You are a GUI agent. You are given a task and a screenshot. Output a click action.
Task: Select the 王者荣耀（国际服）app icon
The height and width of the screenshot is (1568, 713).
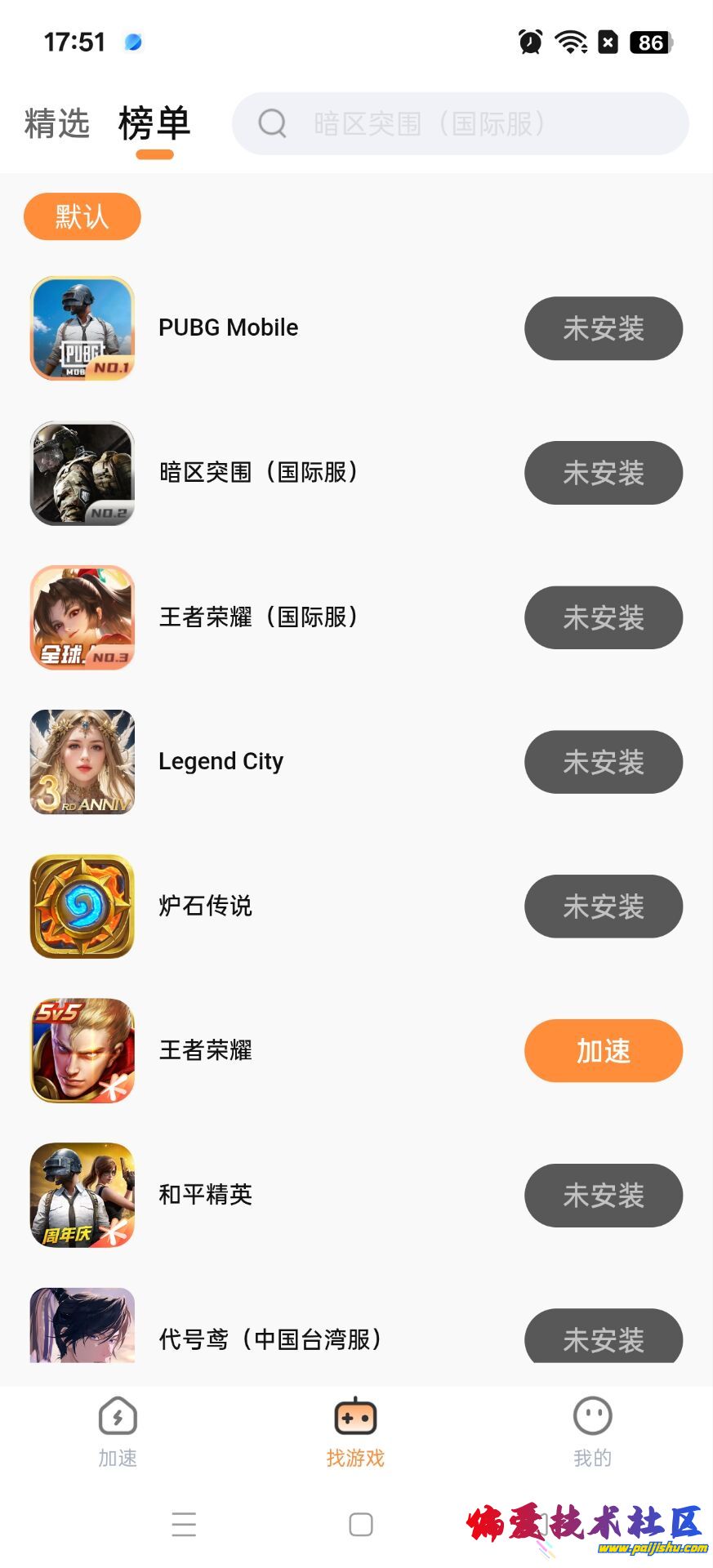tap(82, 617)
